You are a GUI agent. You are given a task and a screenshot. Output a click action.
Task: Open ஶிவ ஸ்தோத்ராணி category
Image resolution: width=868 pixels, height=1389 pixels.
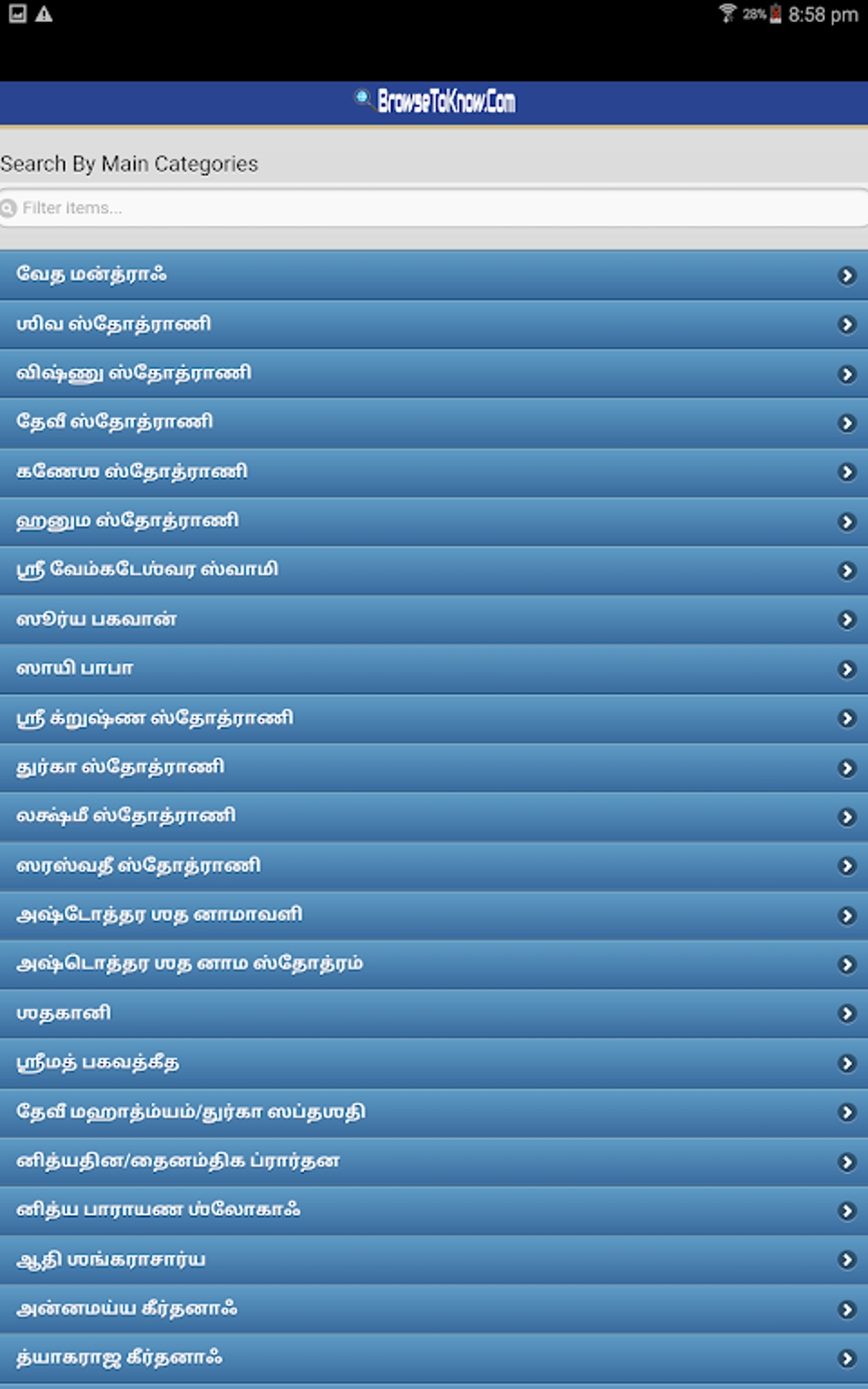point(434,324)
